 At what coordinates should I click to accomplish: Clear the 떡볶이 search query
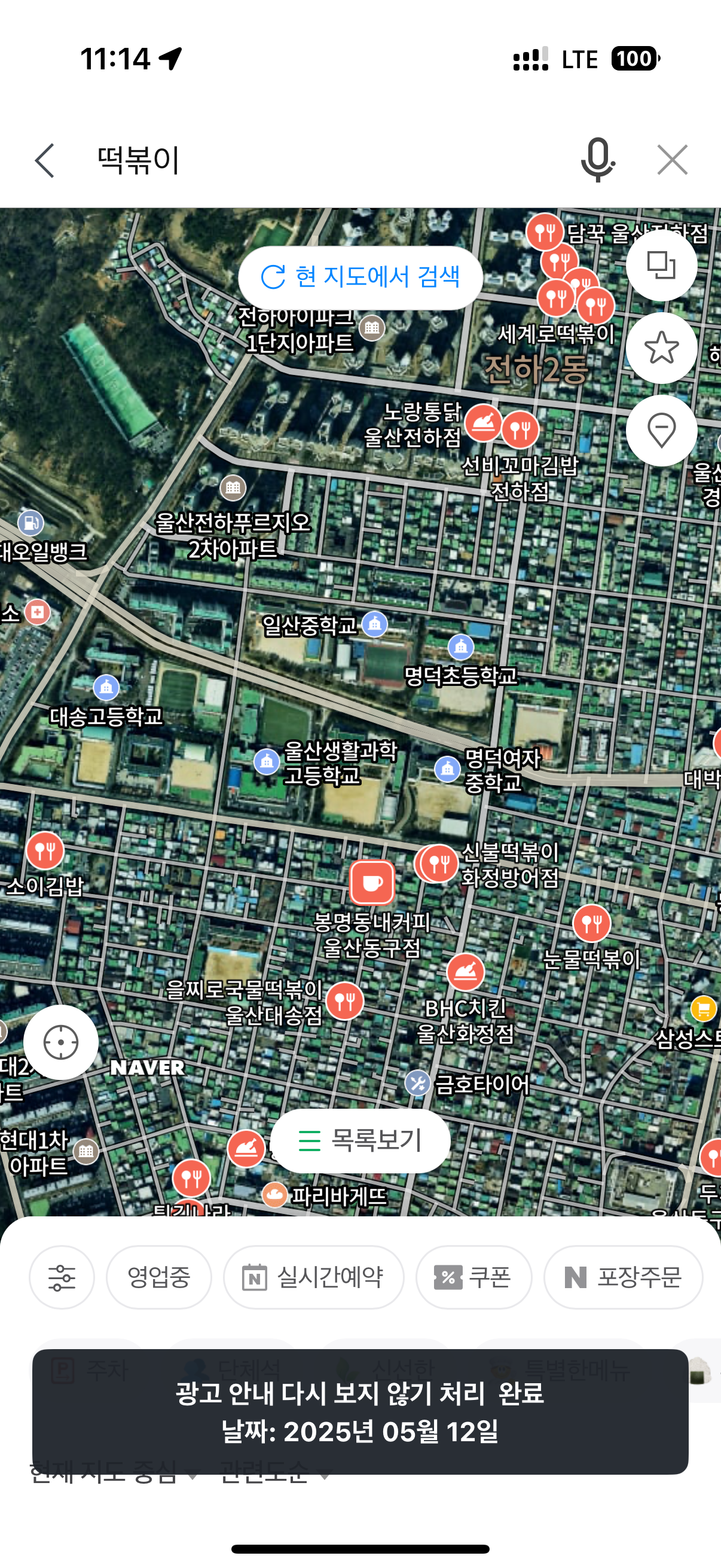(673, 160)
